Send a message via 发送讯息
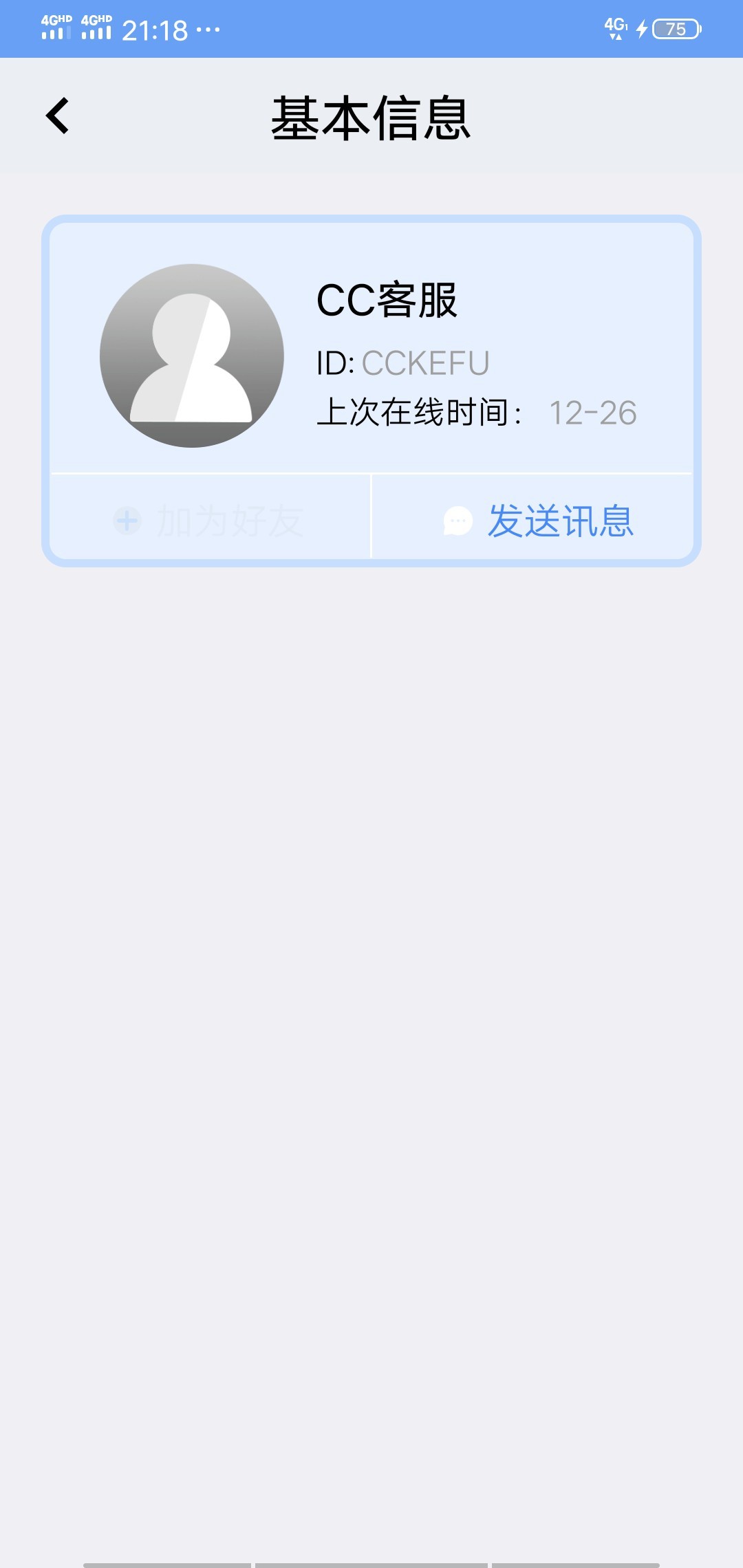The width and height of the screenshot is (743, 1568). (x=537, y=521)
